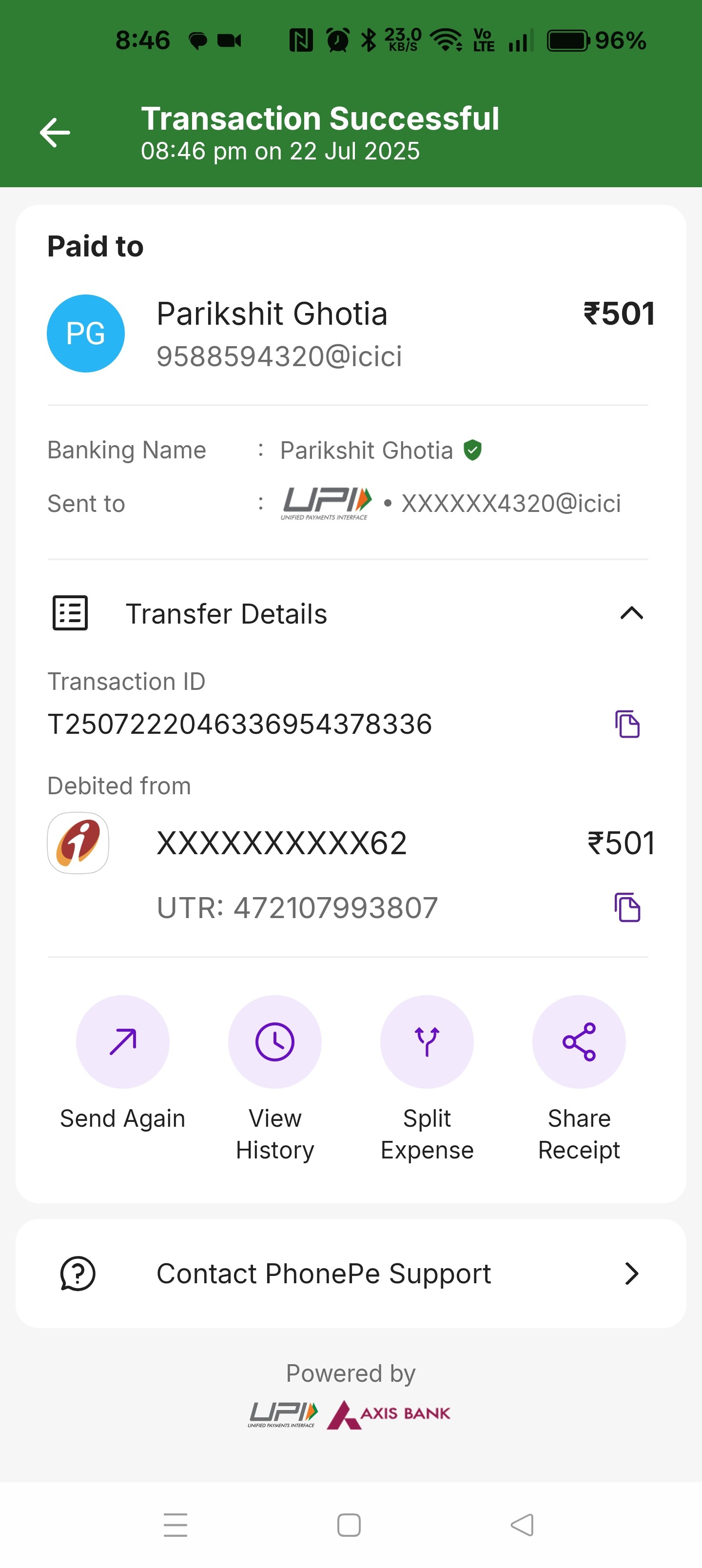Go back using the header arrow
This screenshot has width=702, height=1568.
pos(55,133)
